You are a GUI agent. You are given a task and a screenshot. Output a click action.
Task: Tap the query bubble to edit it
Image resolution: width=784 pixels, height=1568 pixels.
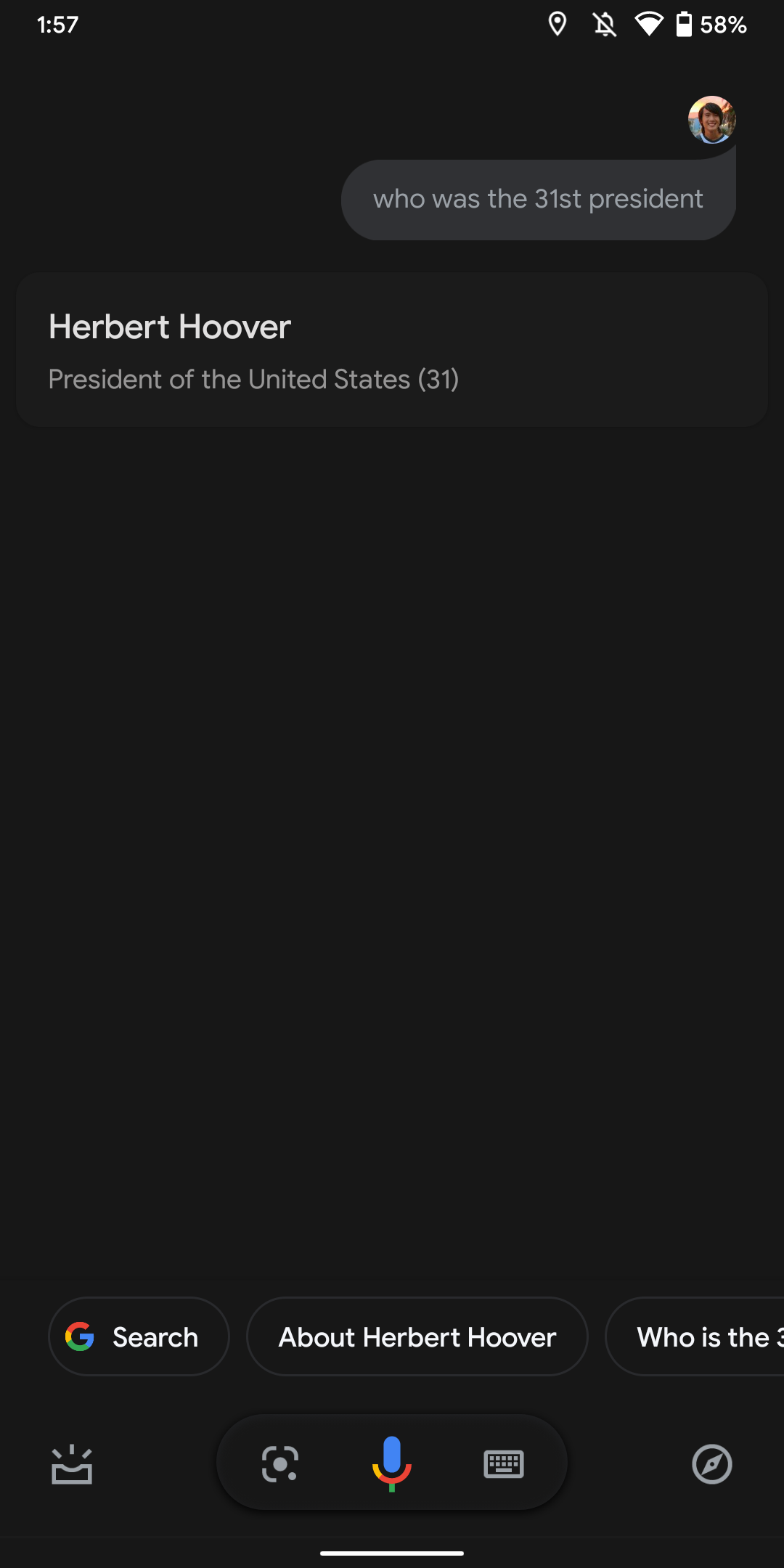point(539,200)
